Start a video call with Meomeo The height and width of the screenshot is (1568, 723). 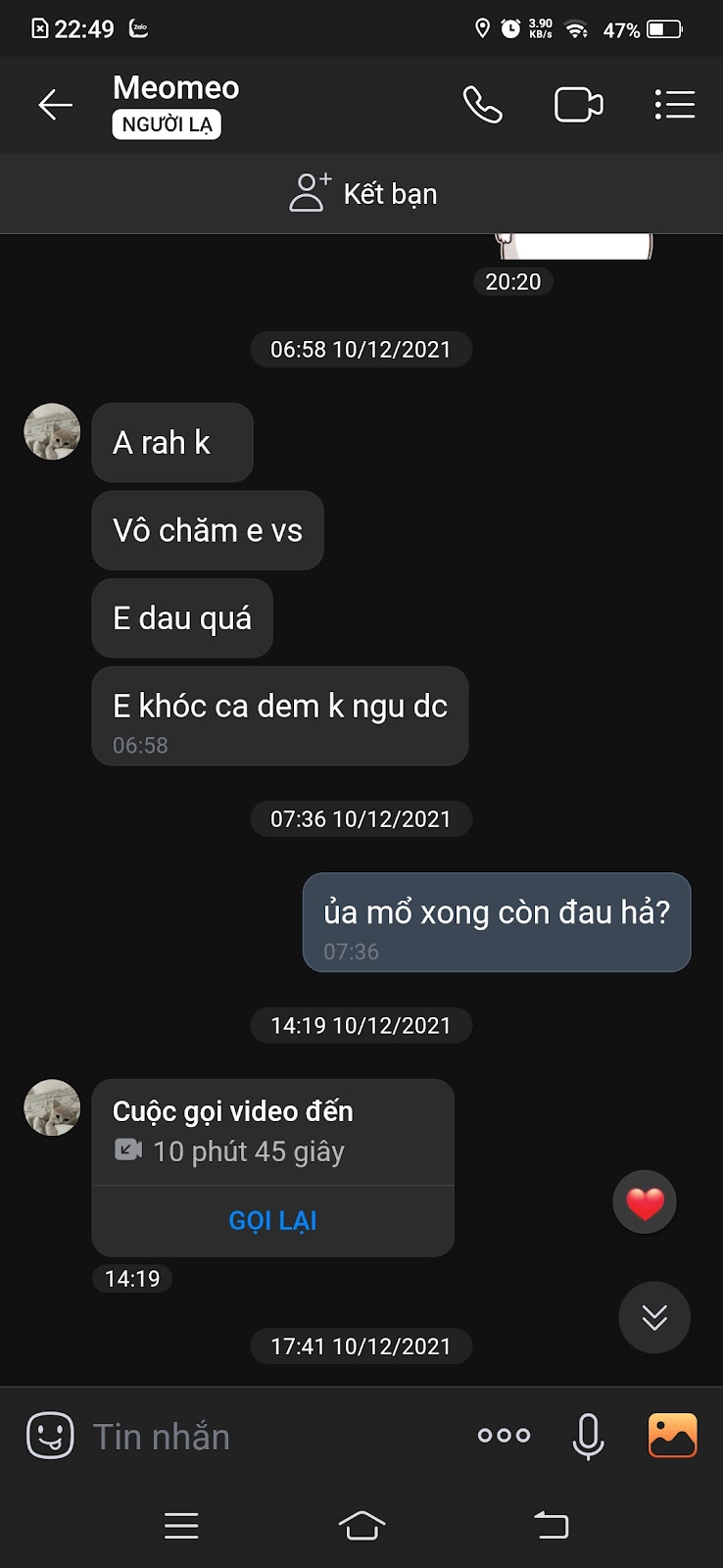pos(578,105)
